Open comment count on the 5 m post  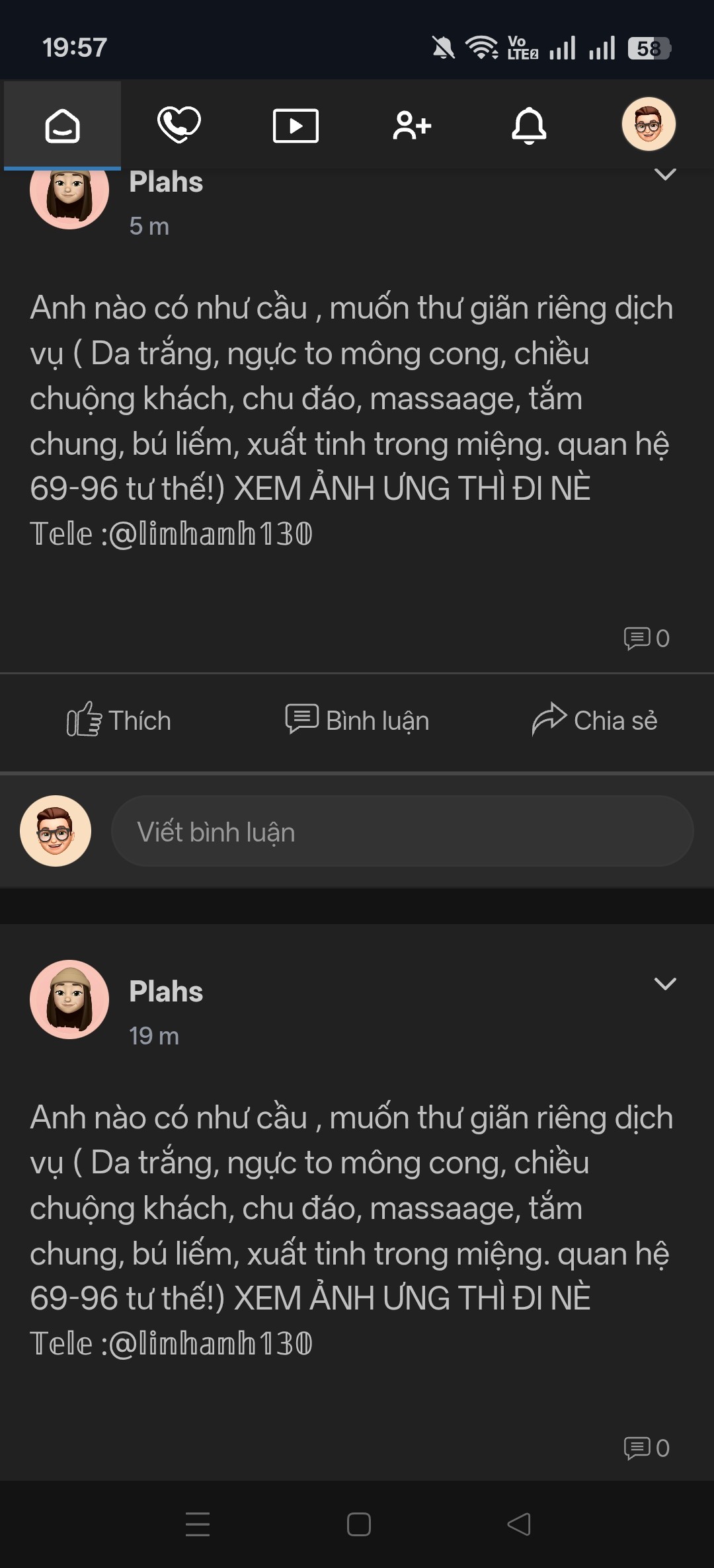pyautogui.click(x=647, y=639)
